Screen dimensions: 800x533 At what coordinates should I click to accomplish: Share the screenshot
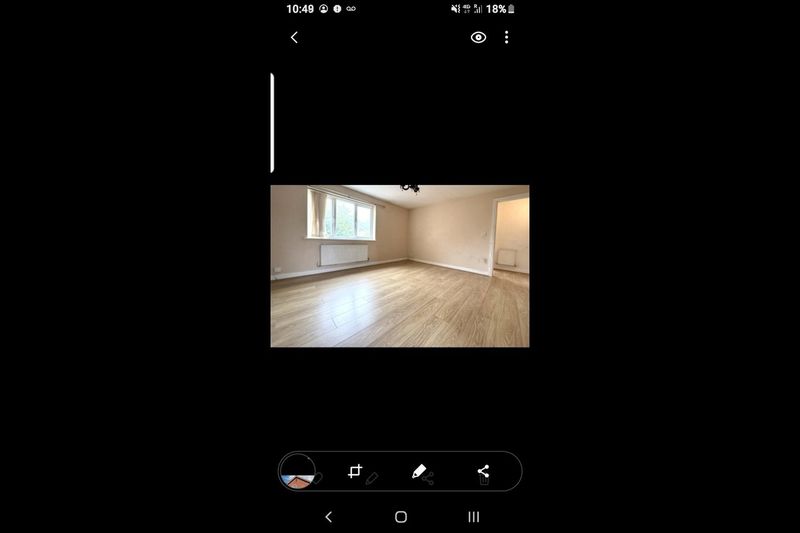tap(483, 471)
